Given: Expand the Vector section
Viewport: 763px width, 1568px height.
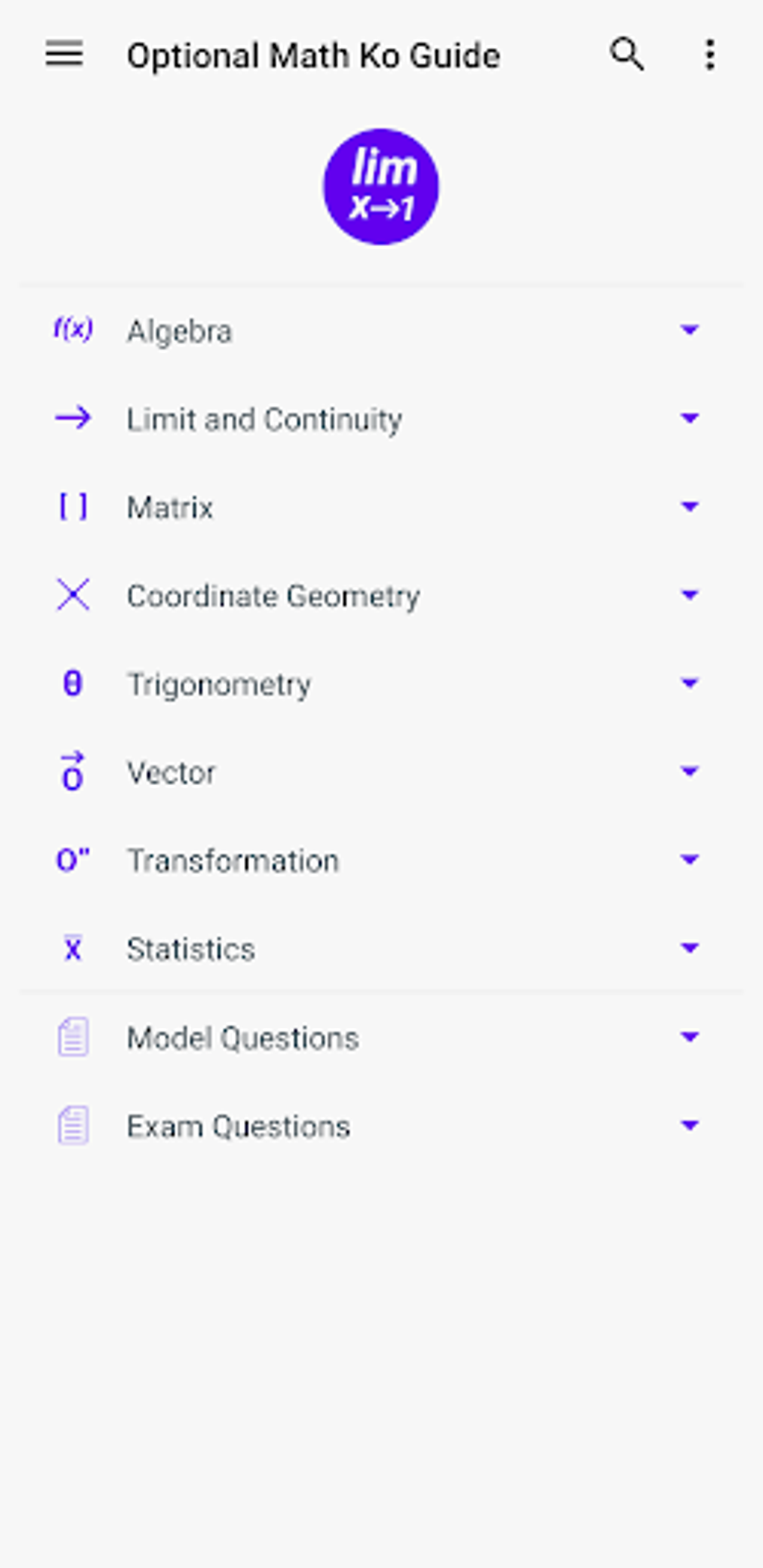Looking at the screenshot, I should click(x=689, y=772).
